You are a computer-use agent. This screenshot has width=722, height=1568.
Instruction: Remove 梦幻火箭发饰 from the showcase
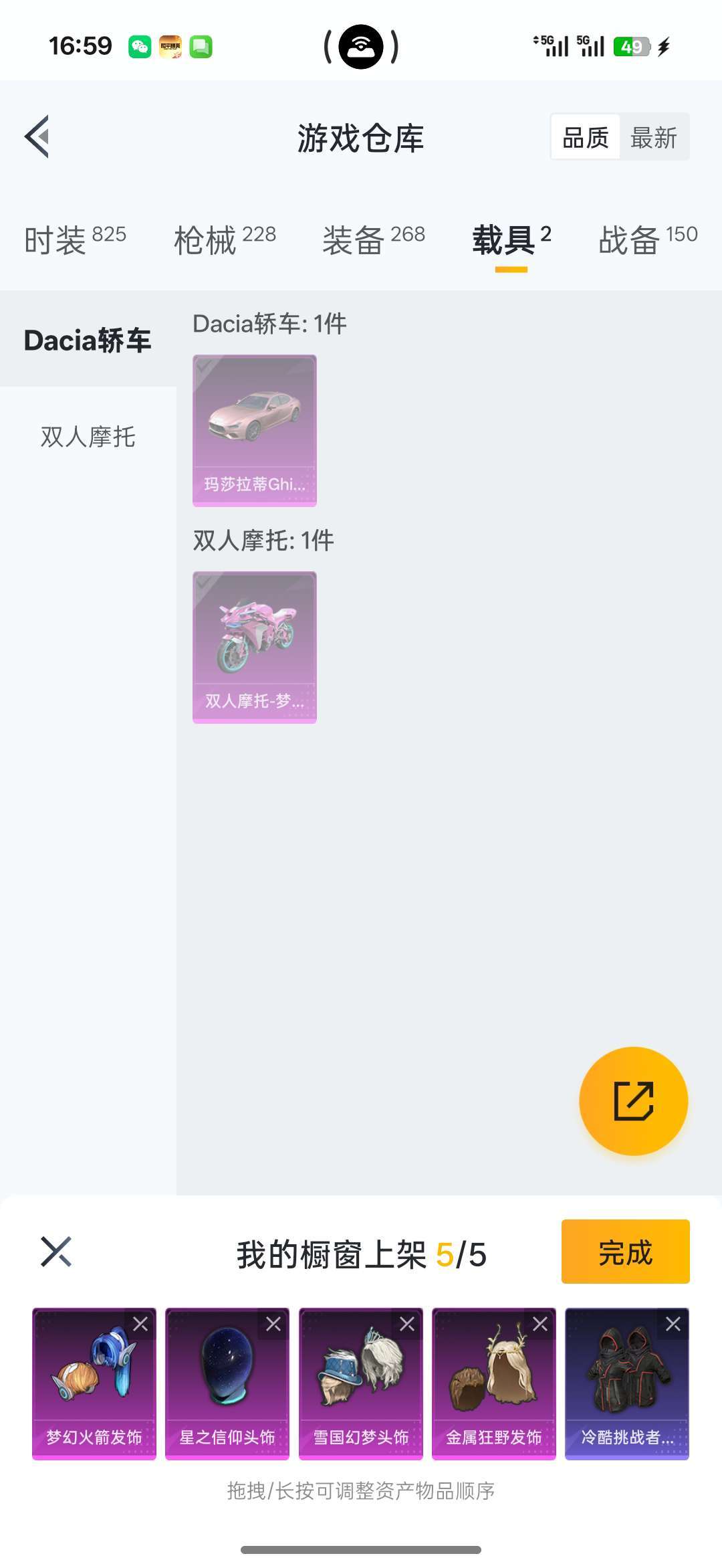(x=140, y=1324)
